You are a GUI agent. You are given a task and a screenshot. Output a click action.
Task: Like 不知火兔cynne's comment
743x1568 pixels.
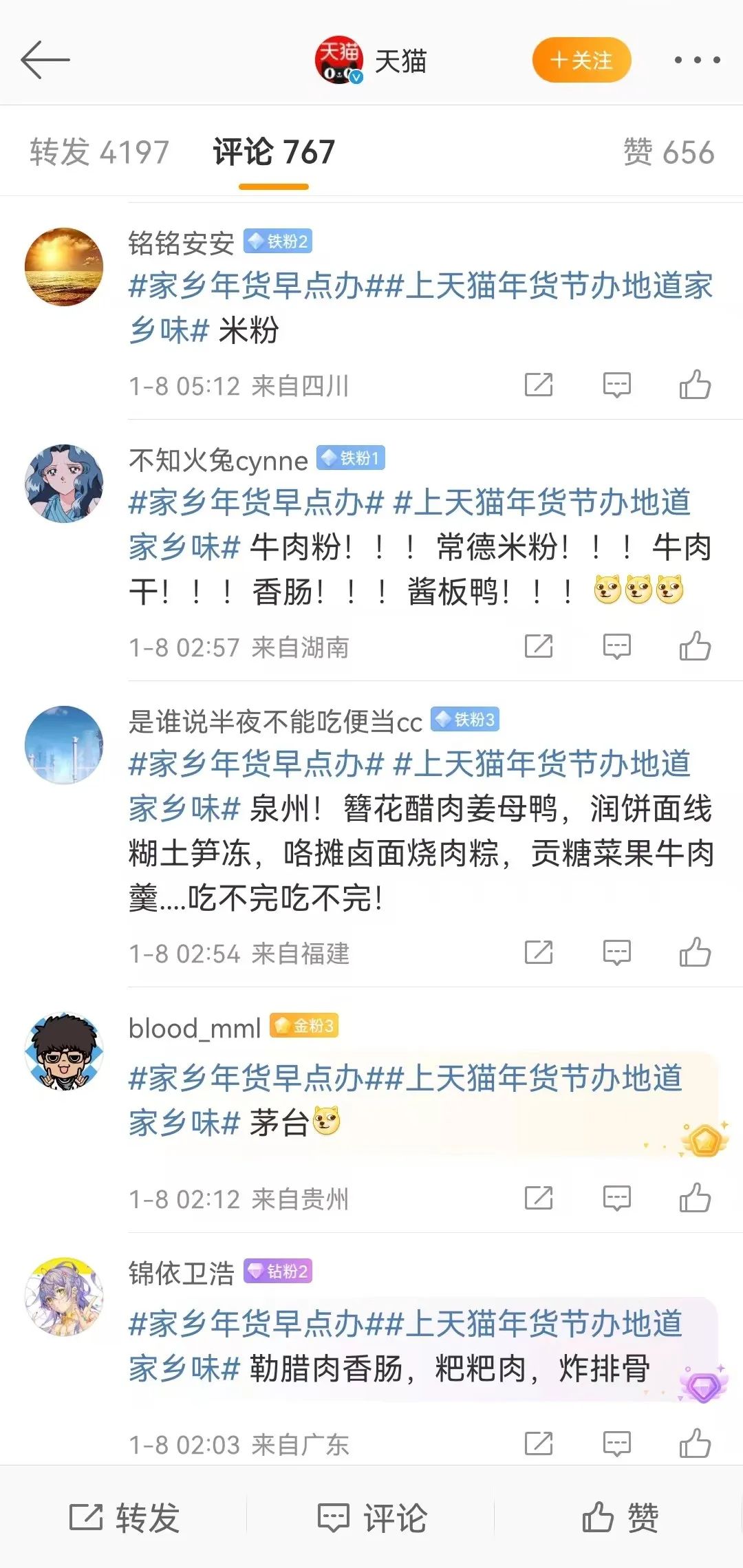(x=695, y=646)
